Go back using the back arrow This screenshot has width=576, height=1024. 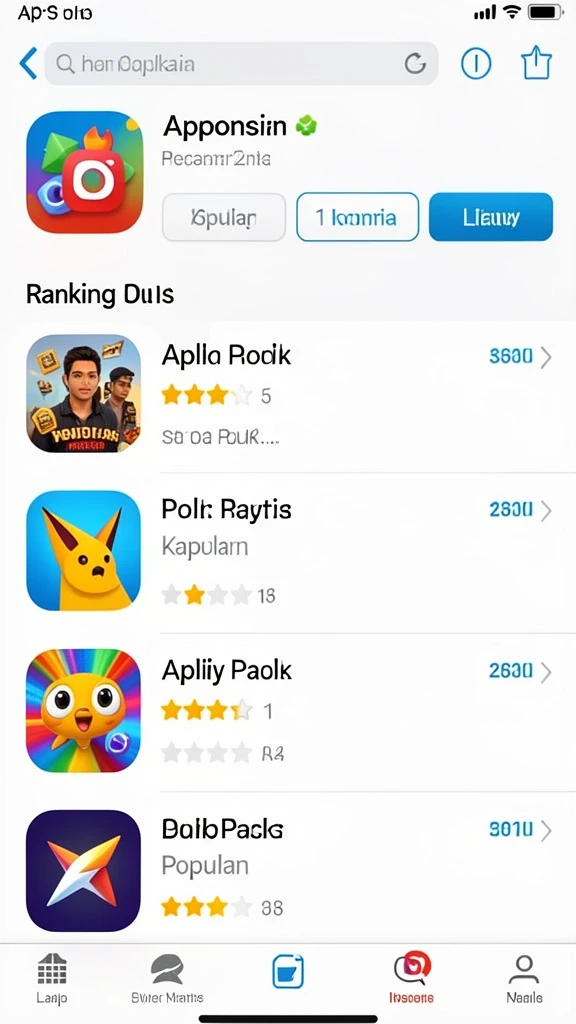pyautogui.click(x=28, y=64)
